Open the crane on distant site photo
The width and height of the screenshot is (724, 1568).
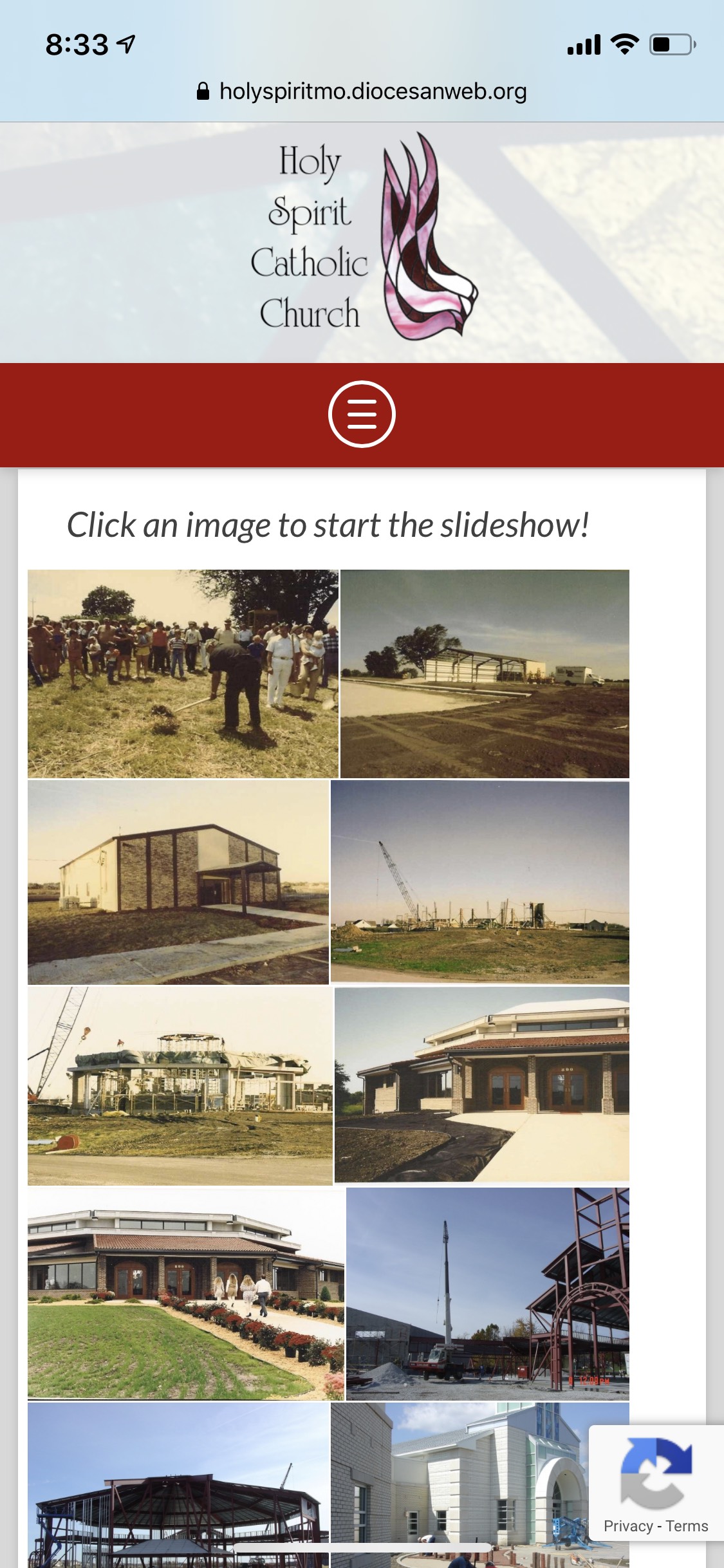(480, 882)
